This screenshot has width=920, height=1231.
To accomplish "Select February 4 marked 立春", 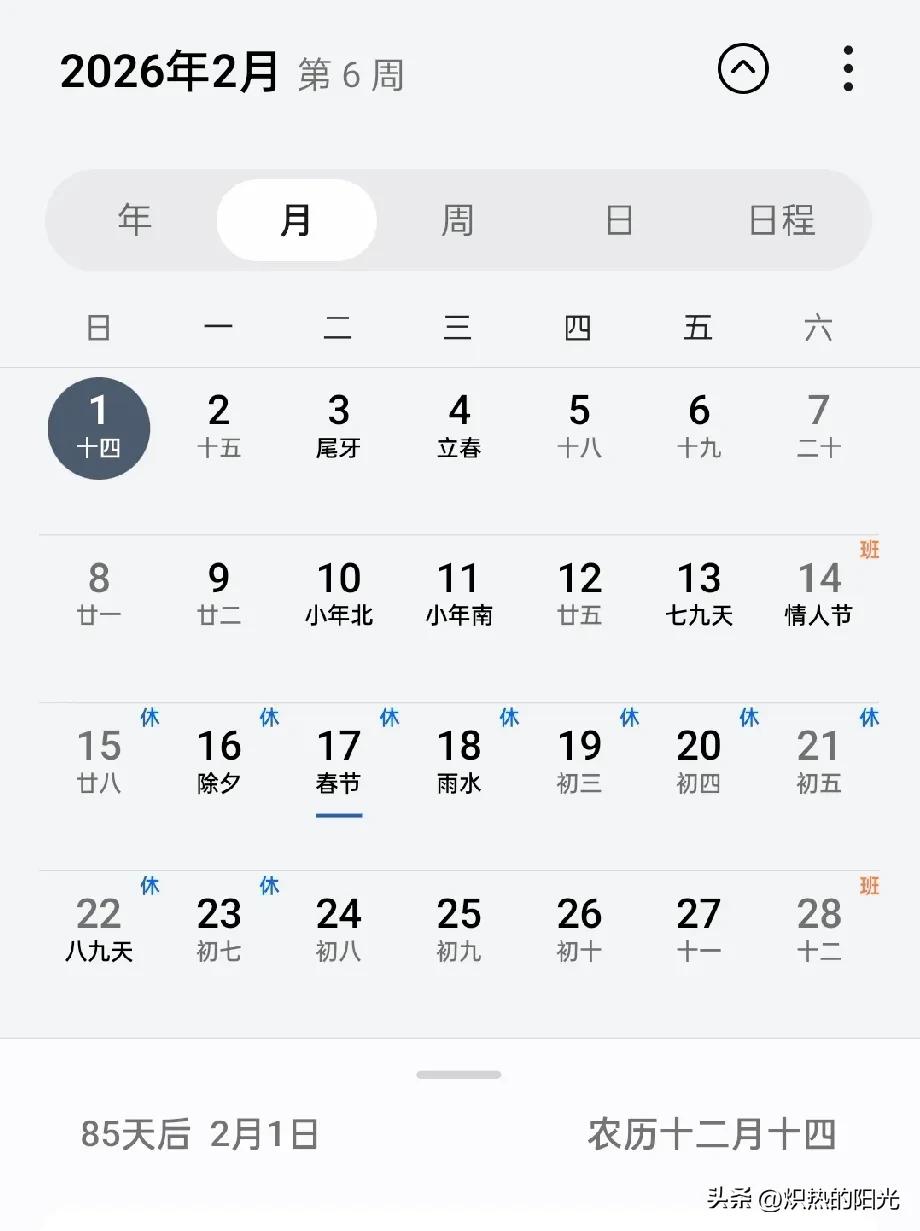I will [459, 427].
